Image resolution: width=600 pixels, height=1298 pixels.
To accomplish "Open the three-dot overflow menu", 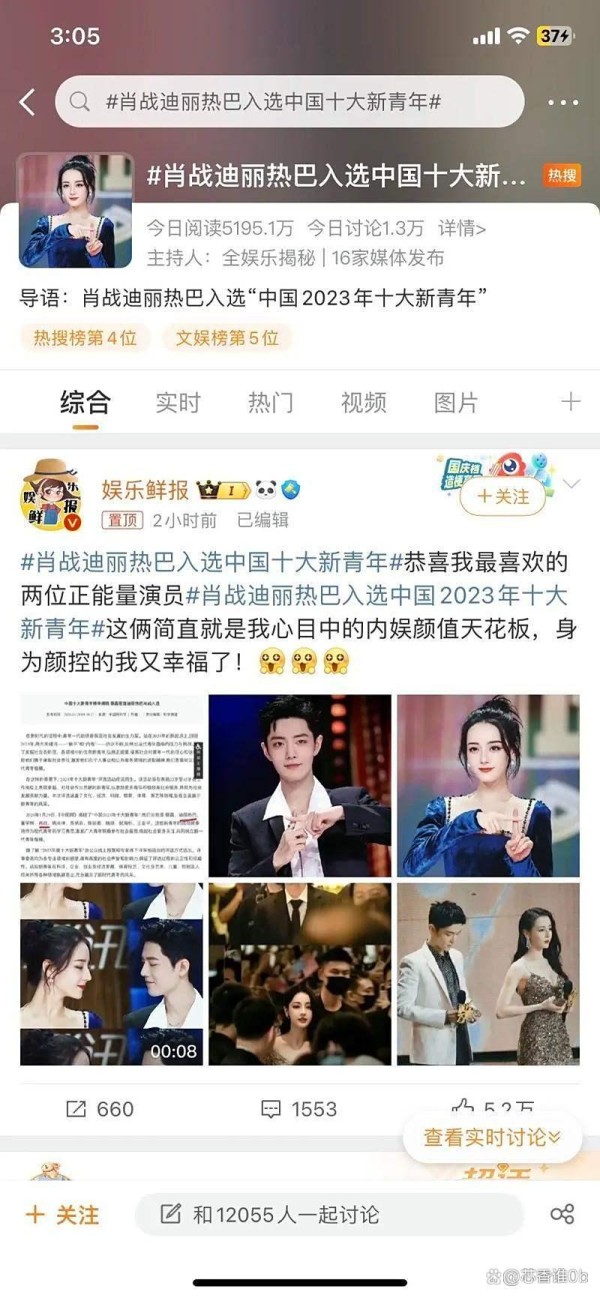I will pos(563,102).
